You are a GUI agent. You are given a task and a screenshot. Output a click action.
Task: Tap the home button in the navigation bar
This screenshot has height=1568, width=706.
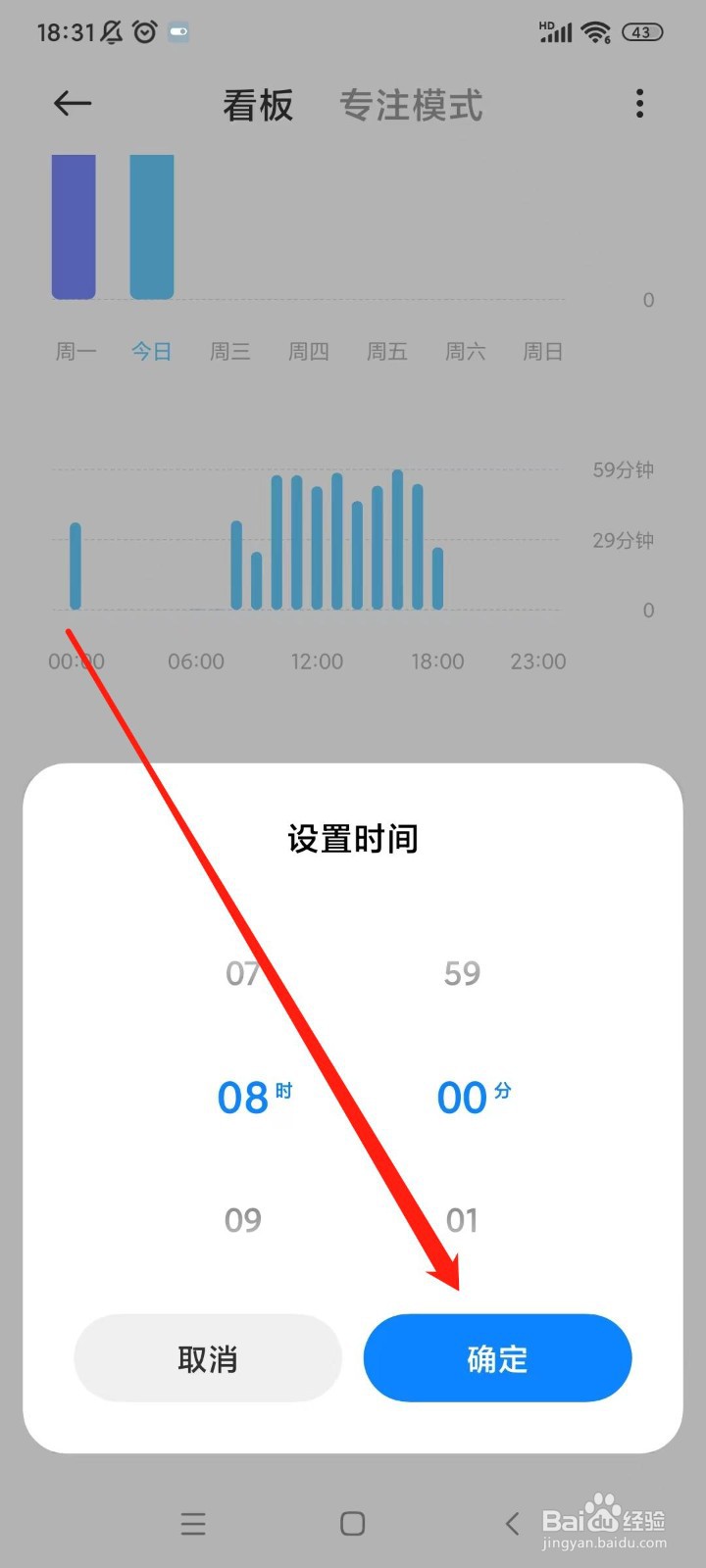coord(352,1523)
